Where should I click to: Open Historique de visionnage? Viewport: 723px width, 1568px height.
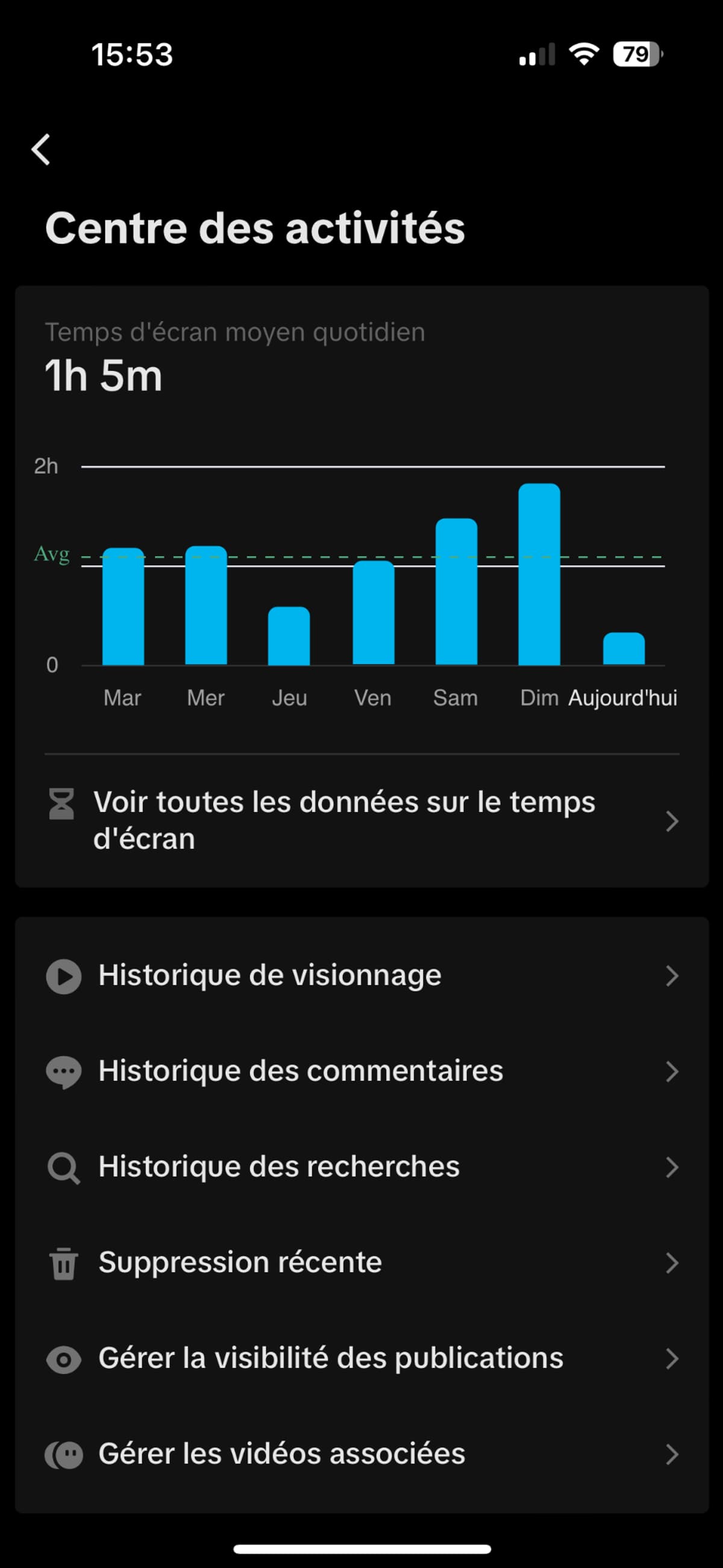point(361,976)
